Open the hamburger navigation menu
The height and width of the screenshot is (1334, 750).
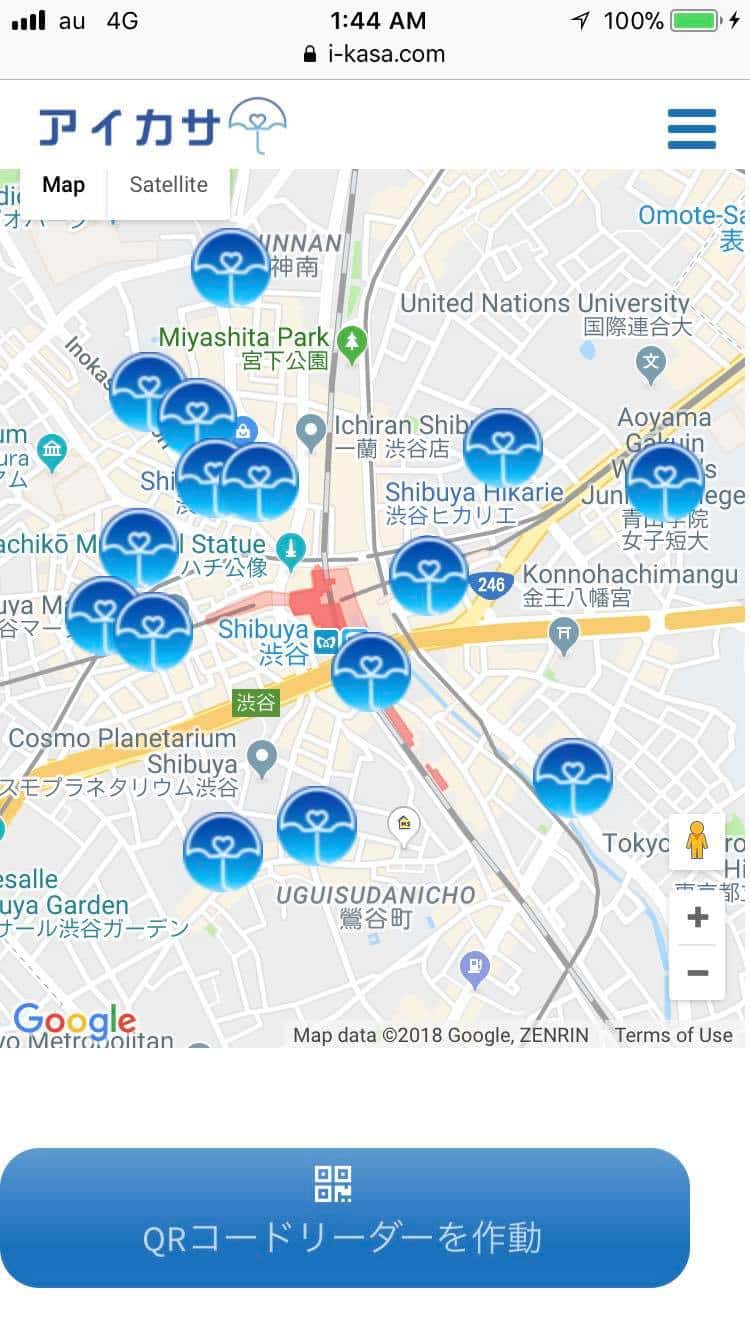(691, 128)
